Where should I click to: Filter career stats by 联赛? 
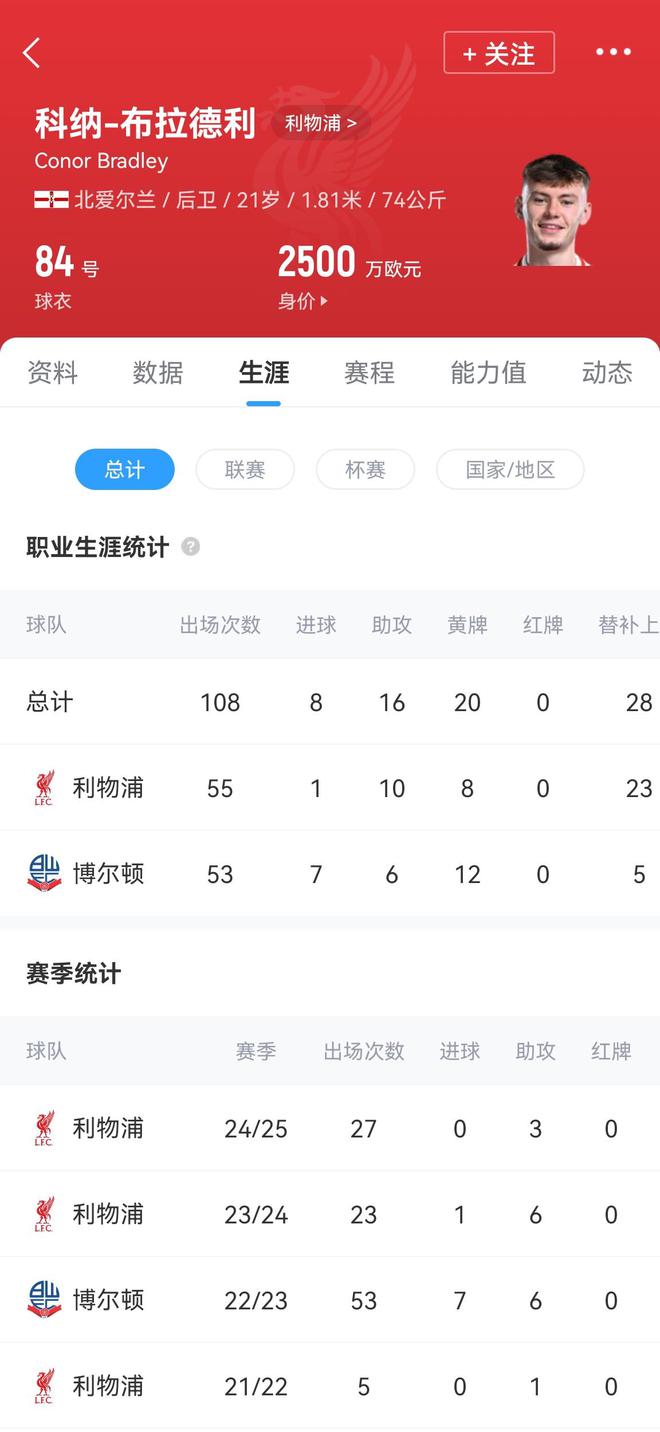245,469
